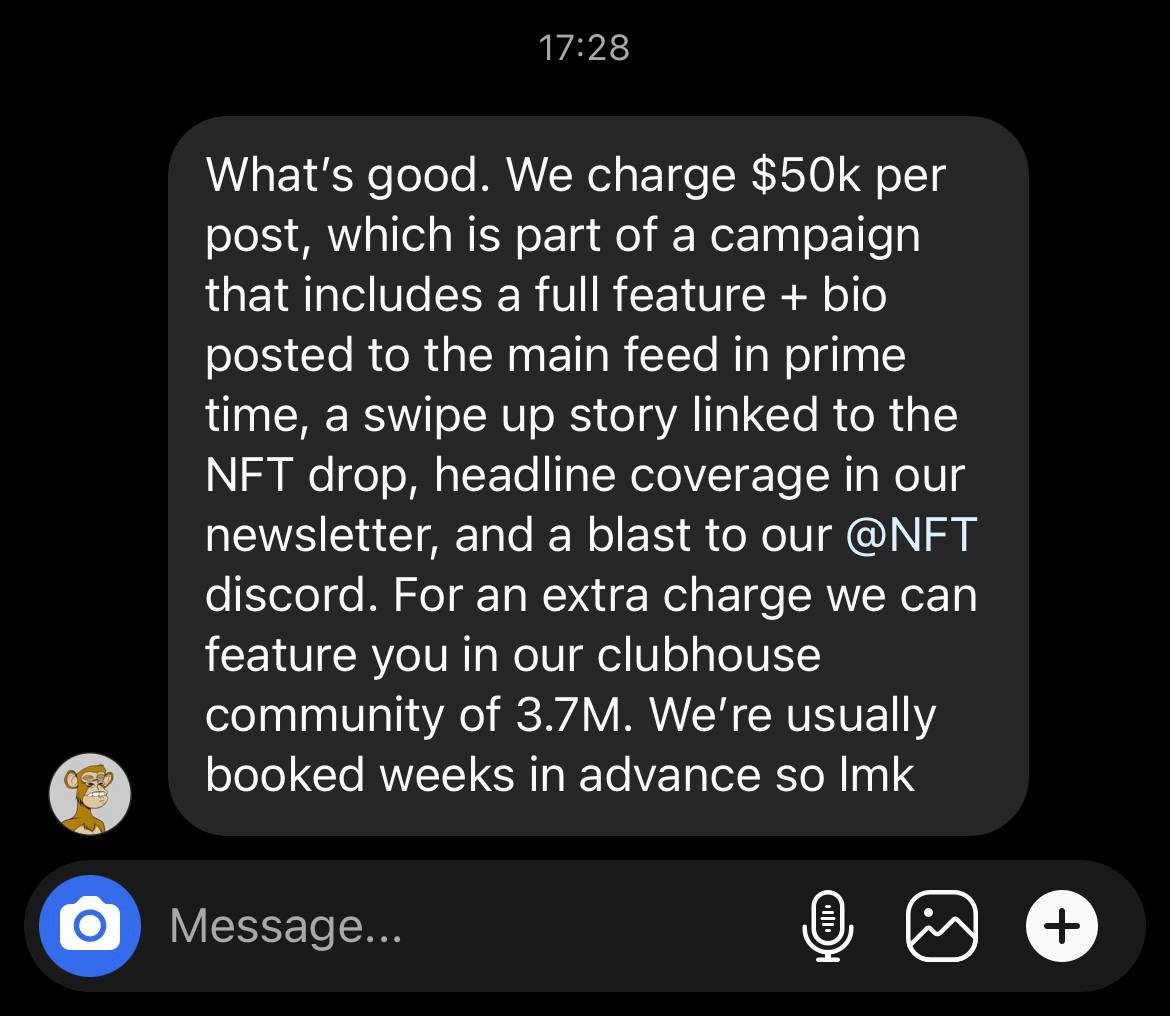Viewport: 1170px width, 1016px height.
Task: Tap the plus icon for more options
Action: (1062, 926)
